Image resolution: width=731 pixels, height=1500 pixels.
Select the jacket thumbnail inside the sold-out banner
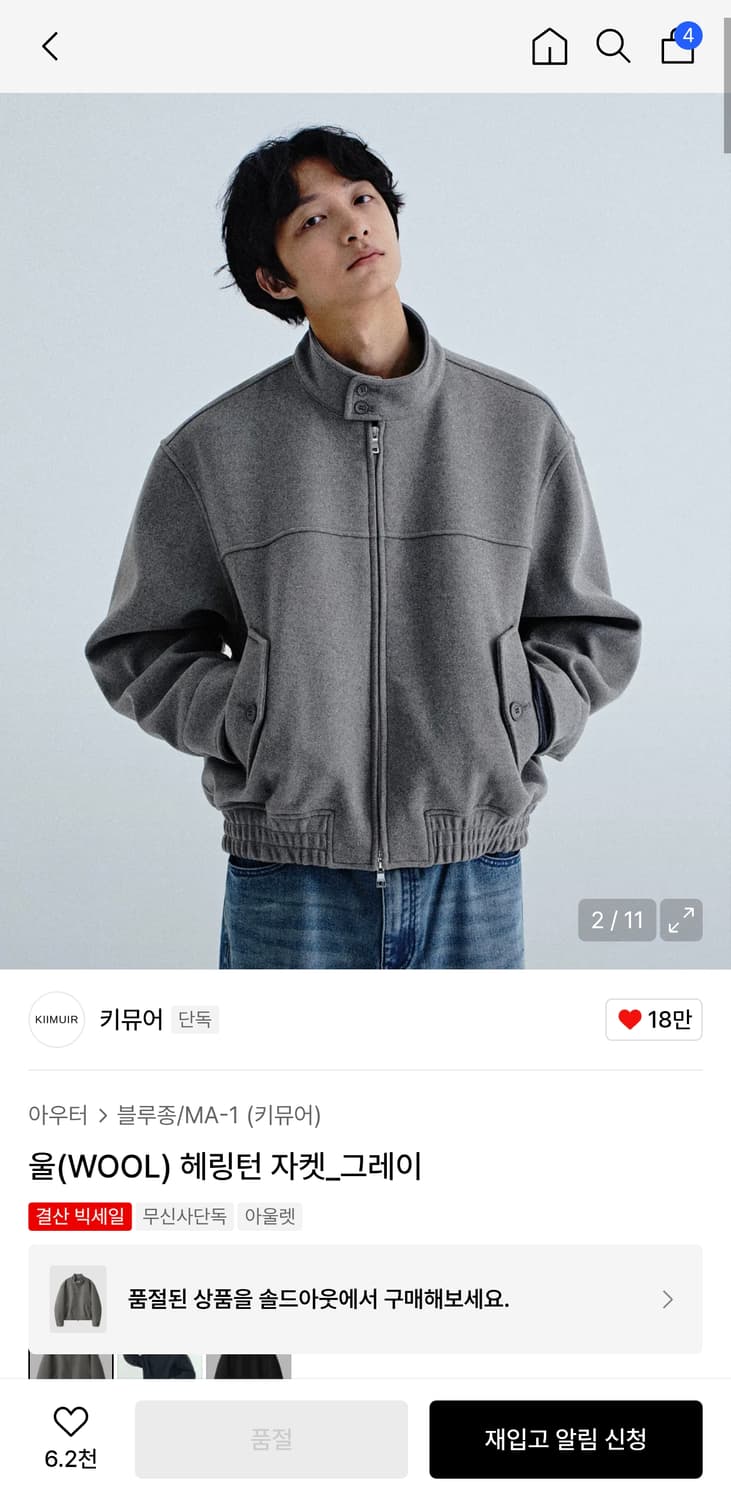(77, 1299)
